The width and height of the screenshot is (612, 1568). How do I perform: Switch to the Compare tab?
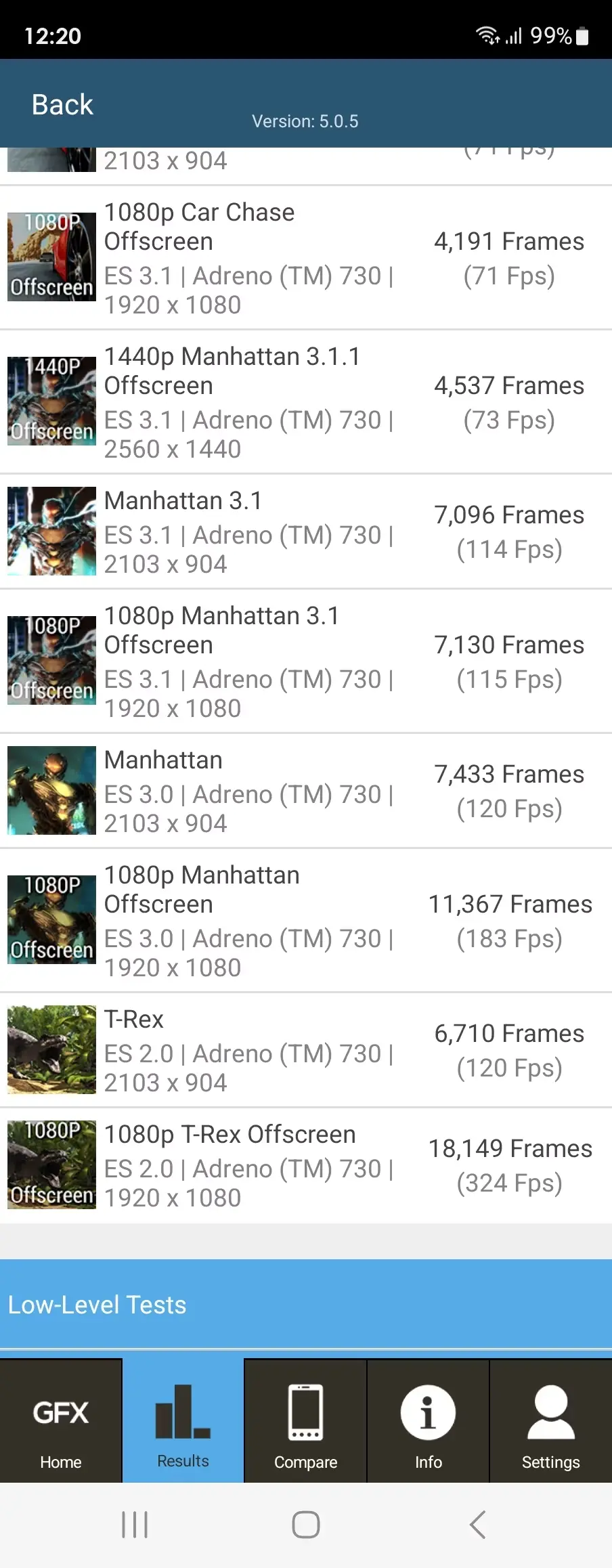point(305,1421)
